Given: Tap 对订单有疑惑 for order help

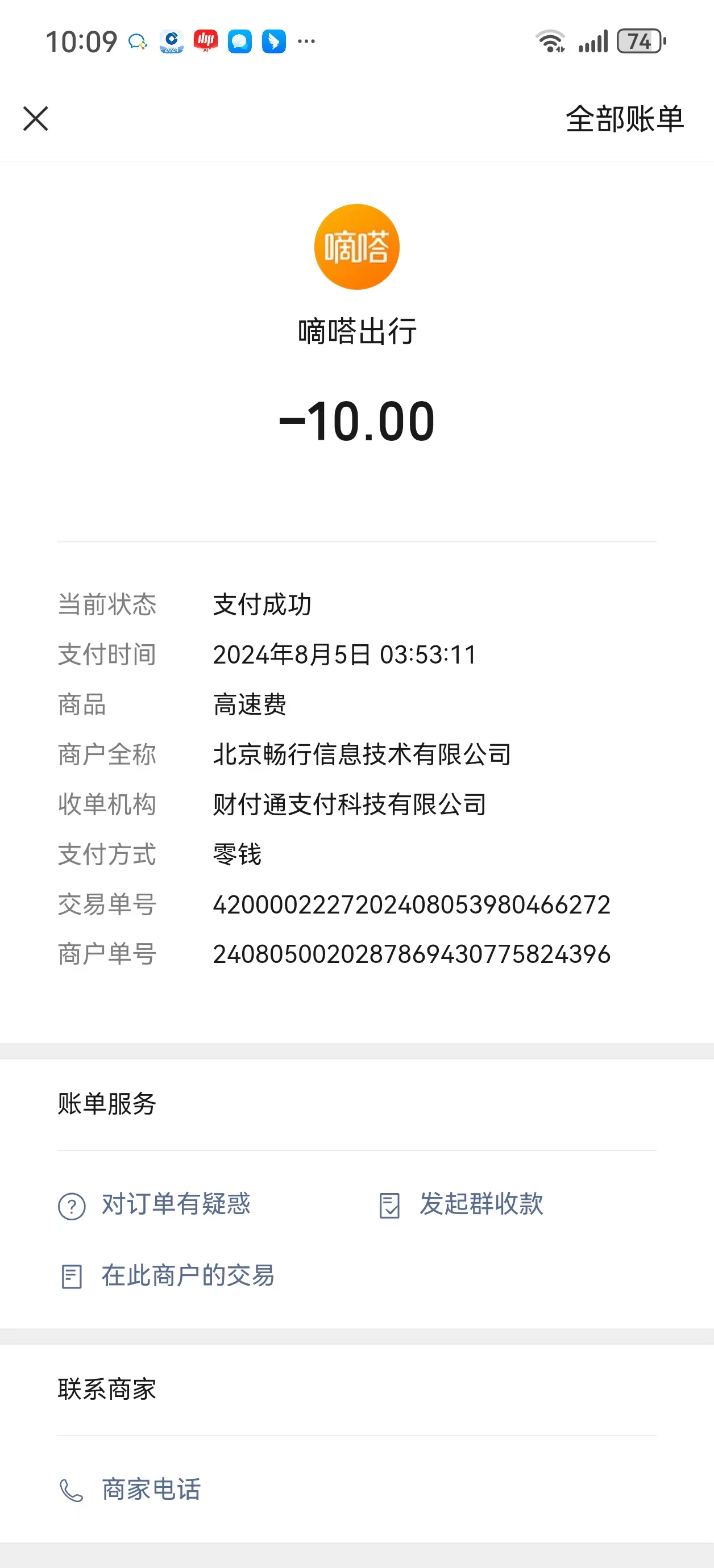Looking at the screenshot, I should (x=154, y=1204).
